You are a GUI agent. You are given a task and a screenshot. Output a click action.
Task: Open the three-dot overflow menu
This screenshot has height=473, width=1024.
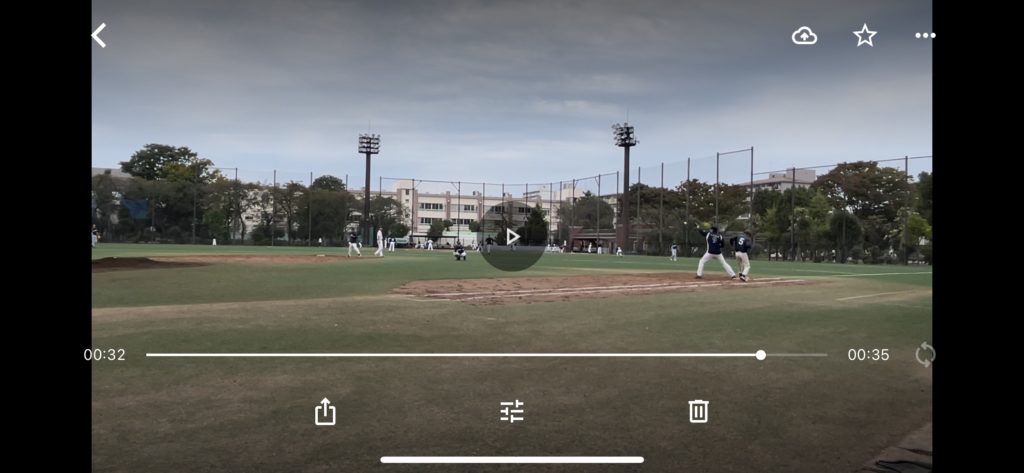[925, 36]
